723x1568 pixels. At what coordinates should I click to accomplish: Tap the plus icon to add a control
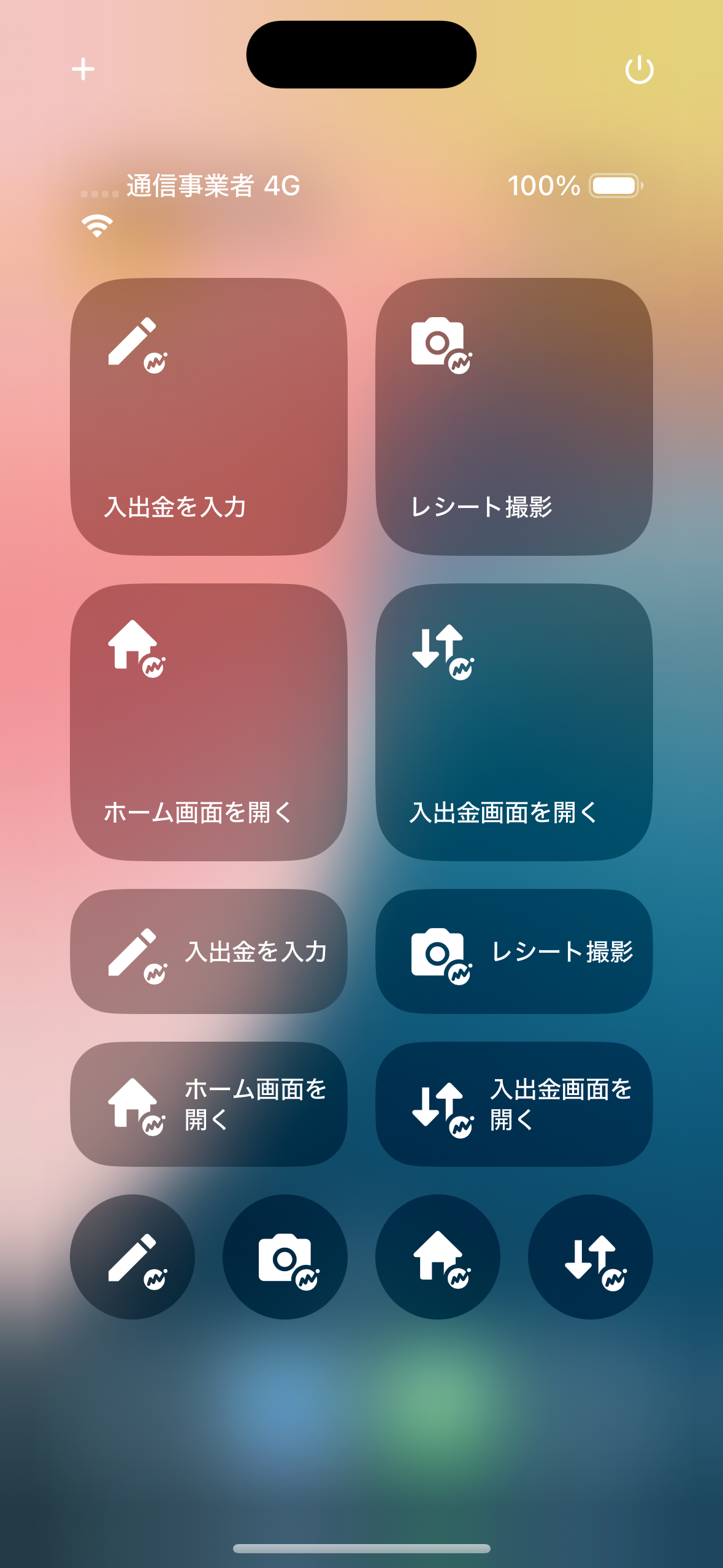pyautogui.click(x=83, y=69)
